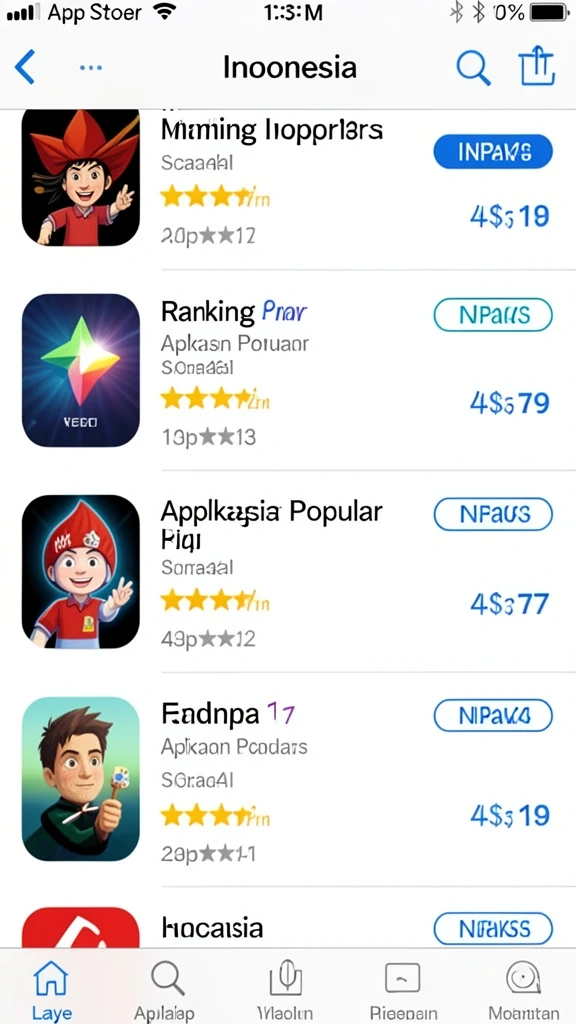Switch to the home tab in bottom bar
Viewport: 576px width, 1024px height.
(x=51, y=989)
